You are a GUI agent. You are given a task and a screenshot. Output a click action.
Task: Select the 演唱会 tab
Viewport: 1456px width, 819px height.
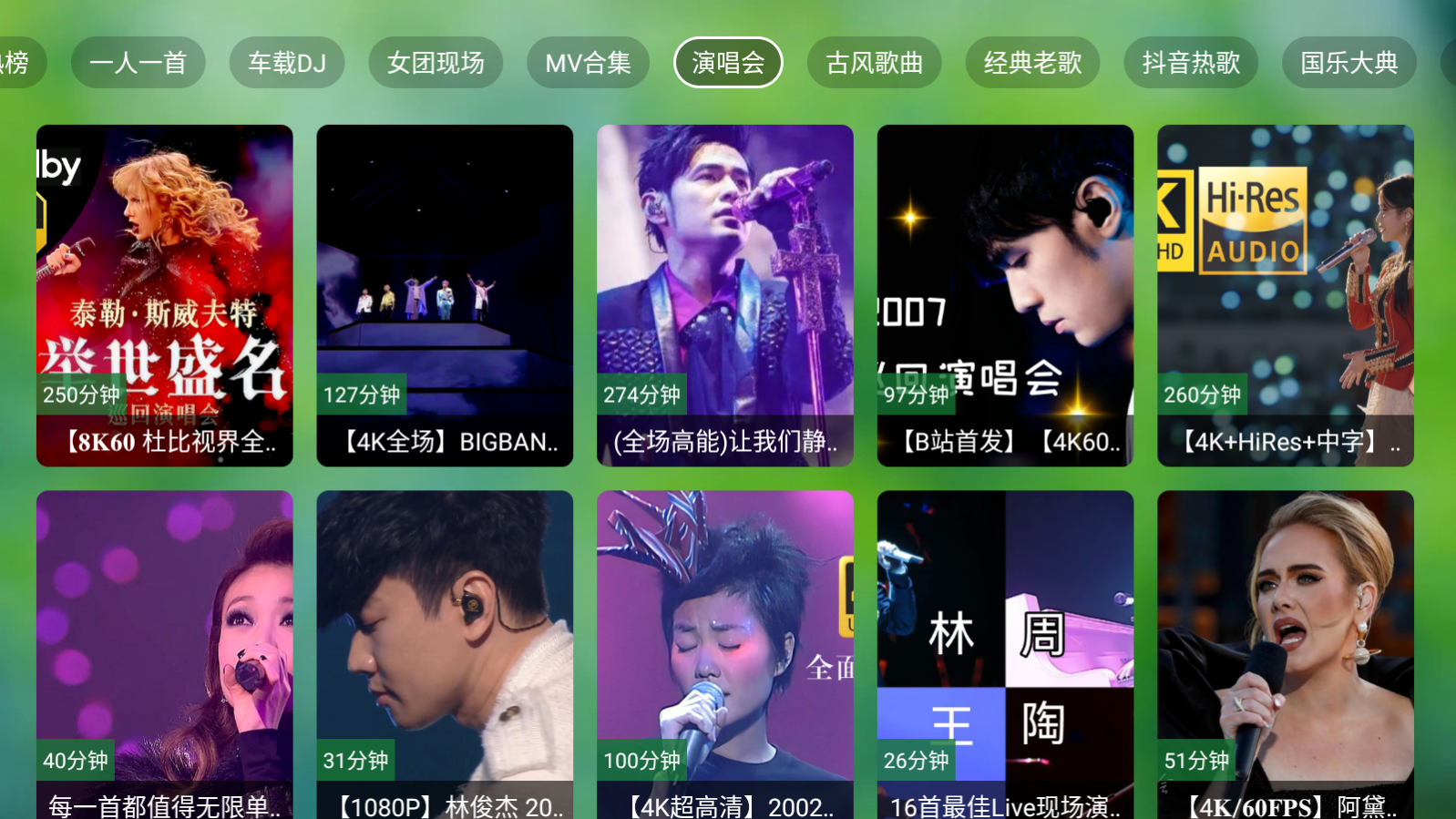click(x=728, y=63)
